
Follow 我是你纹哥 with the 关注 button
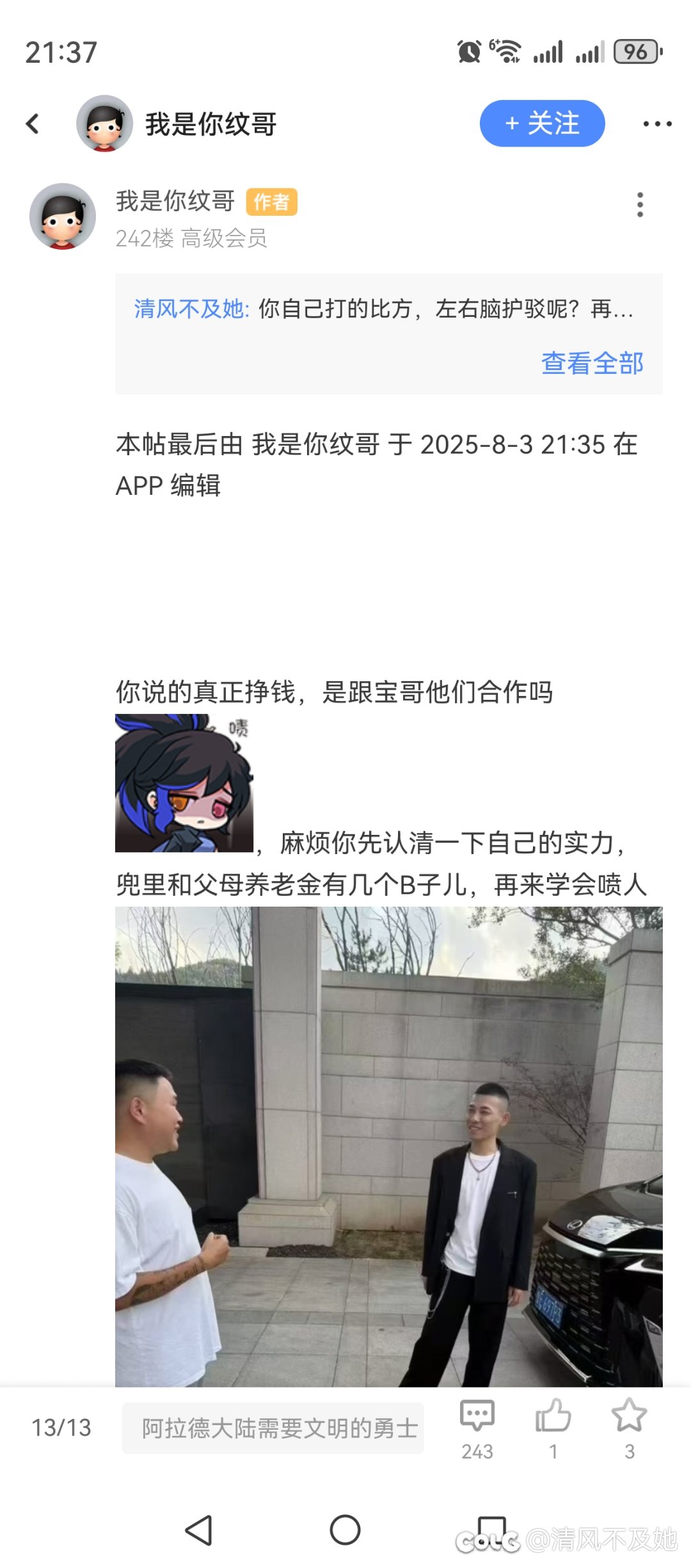coord(542,124)
